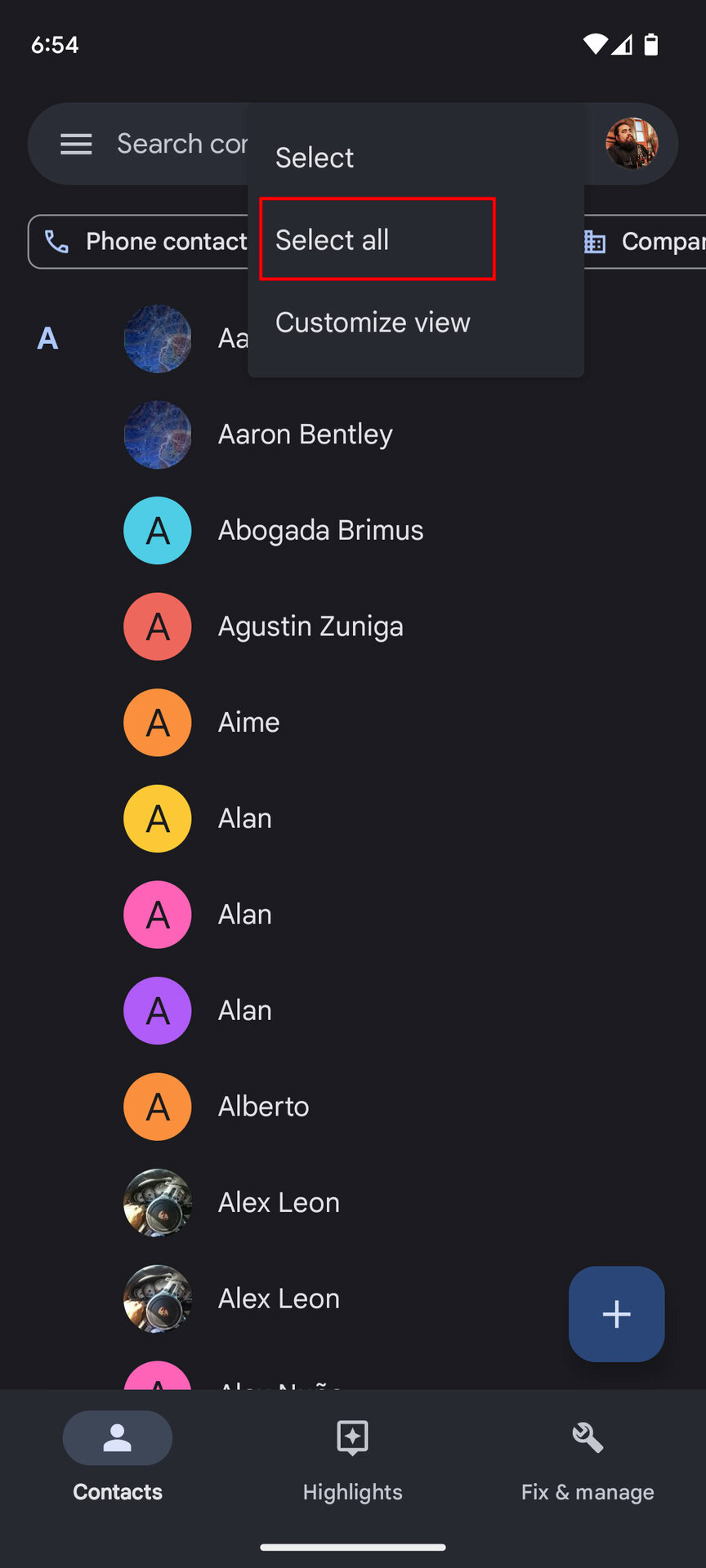Open contact Agustin Zuniga

[x=311, y=626]
